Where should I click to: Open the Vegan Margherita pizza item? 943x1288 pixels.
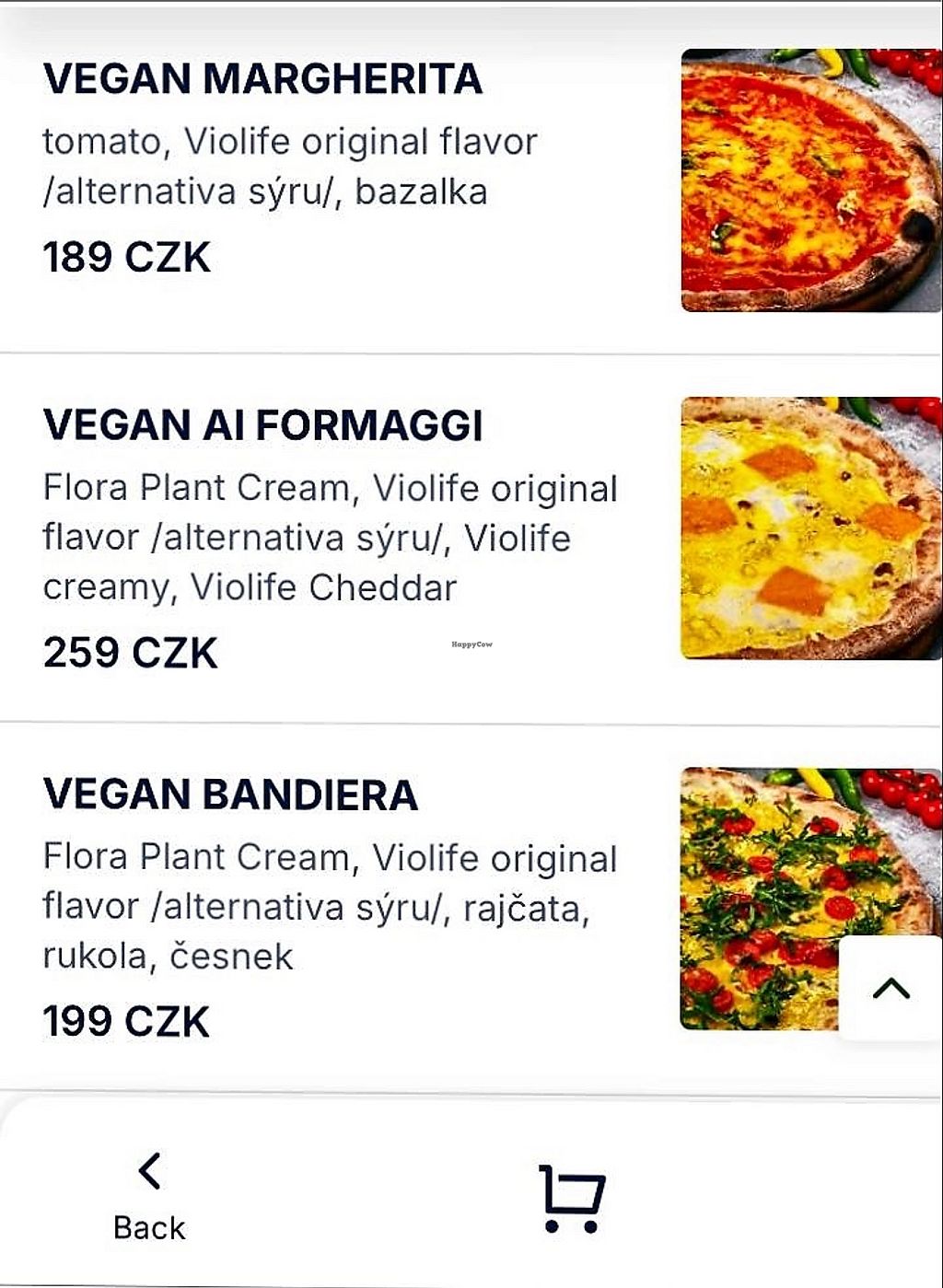(263, 79)
